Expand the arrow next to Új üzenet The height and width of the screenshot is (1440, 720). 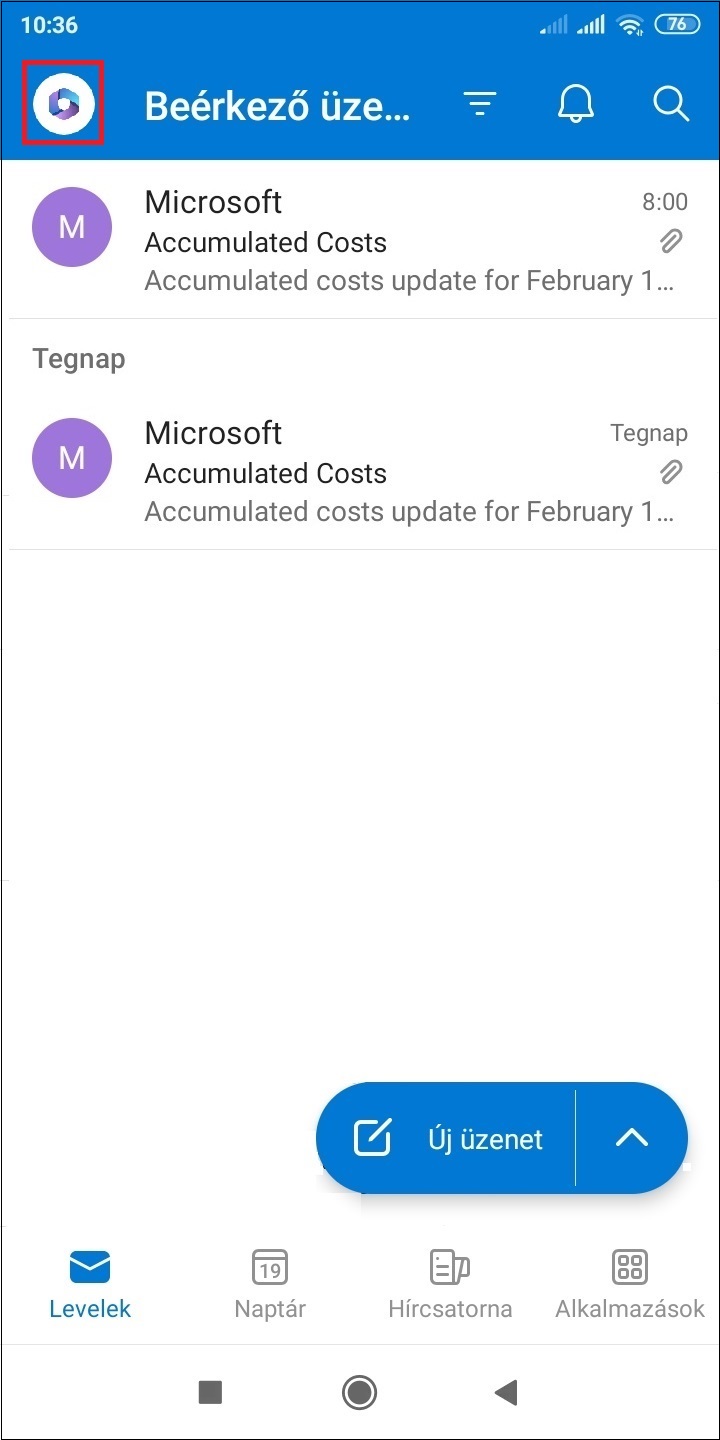coord(632,1138)
